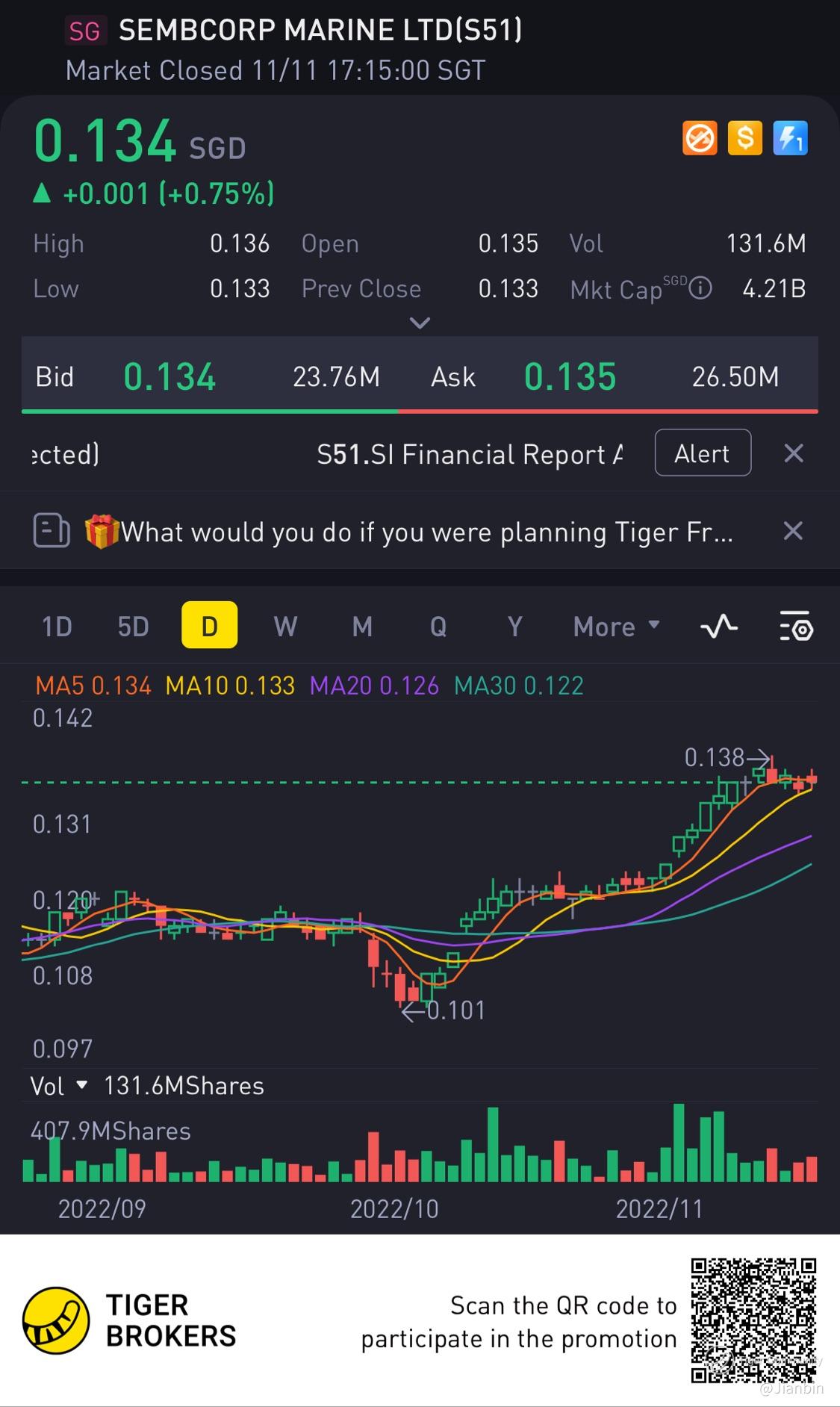Open the More timeframes dropdown

(x=616, y=626)
